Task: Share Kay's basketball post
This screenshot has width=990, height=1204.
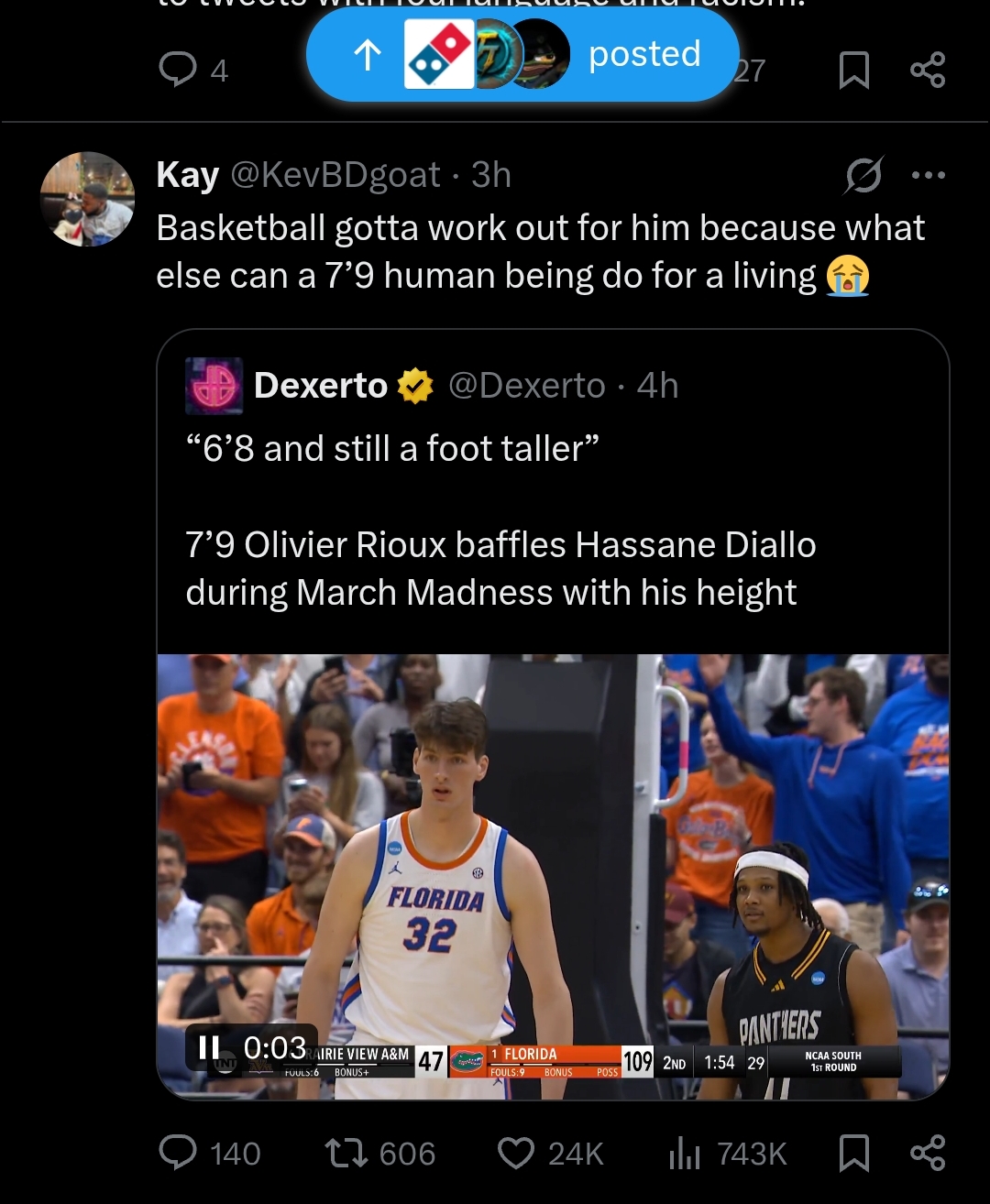Action: (928, 1153)
